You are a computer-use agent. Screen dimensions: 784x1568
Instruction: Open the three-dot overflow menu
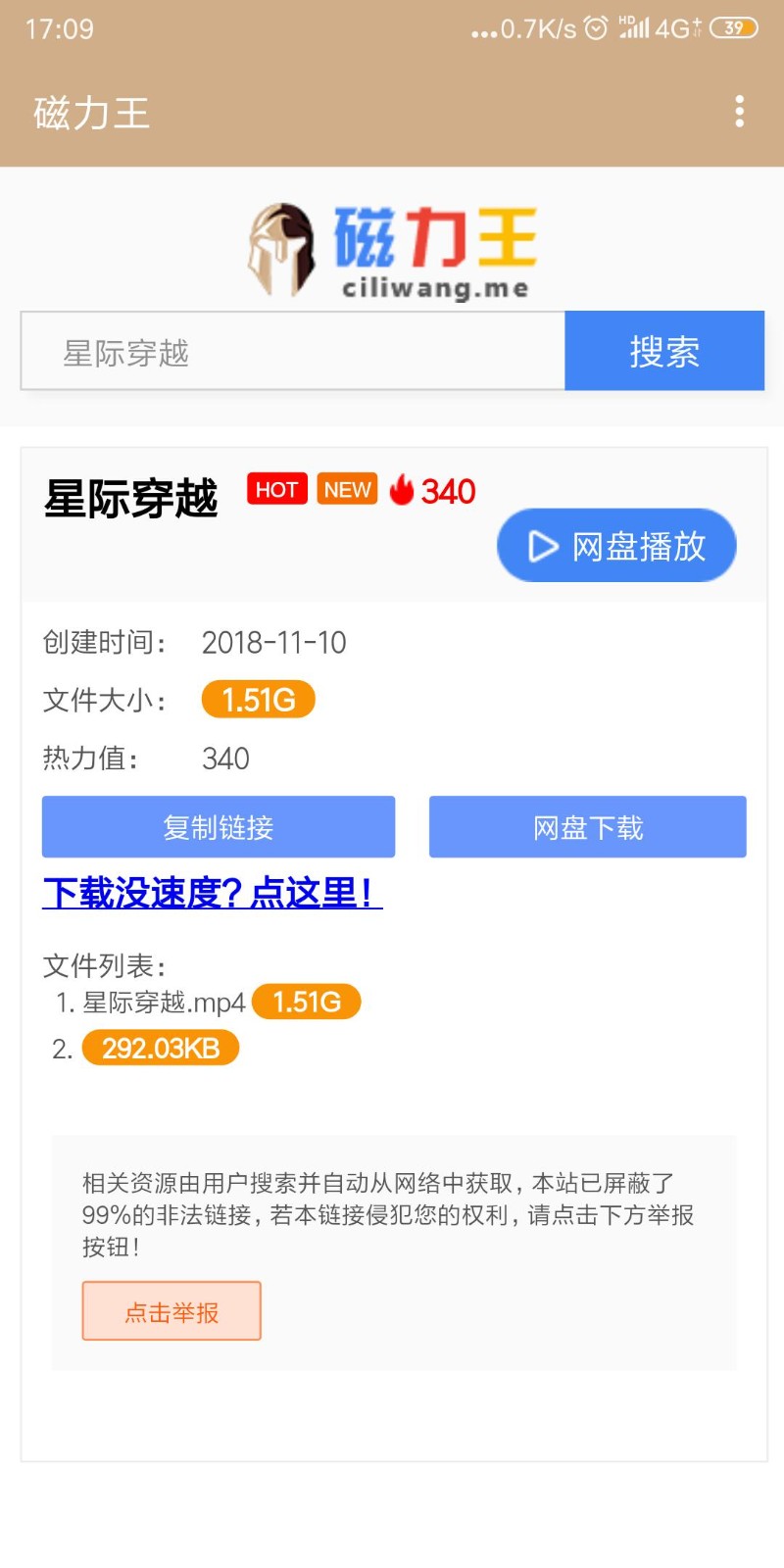pyautogui.click(x=740, y=112)
